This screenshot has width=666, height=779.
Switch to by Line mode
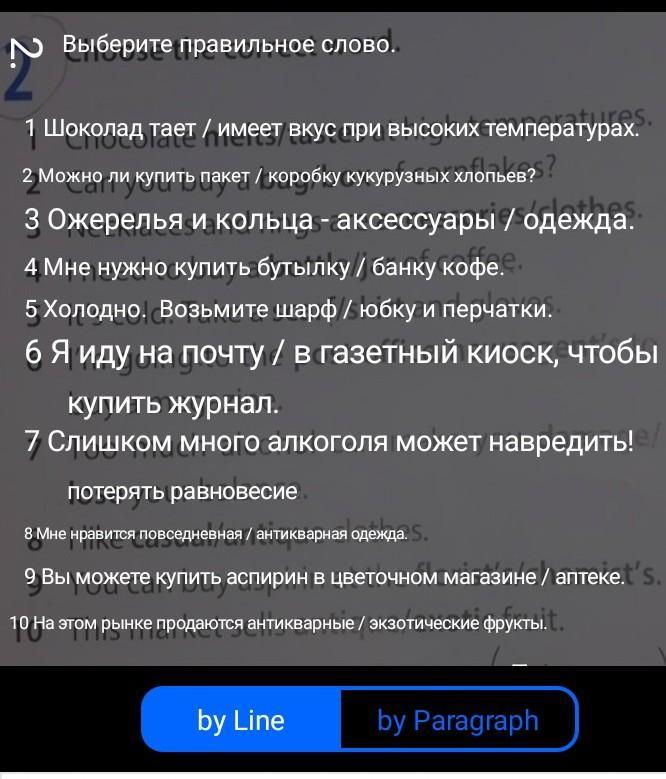tap(241, 721)
